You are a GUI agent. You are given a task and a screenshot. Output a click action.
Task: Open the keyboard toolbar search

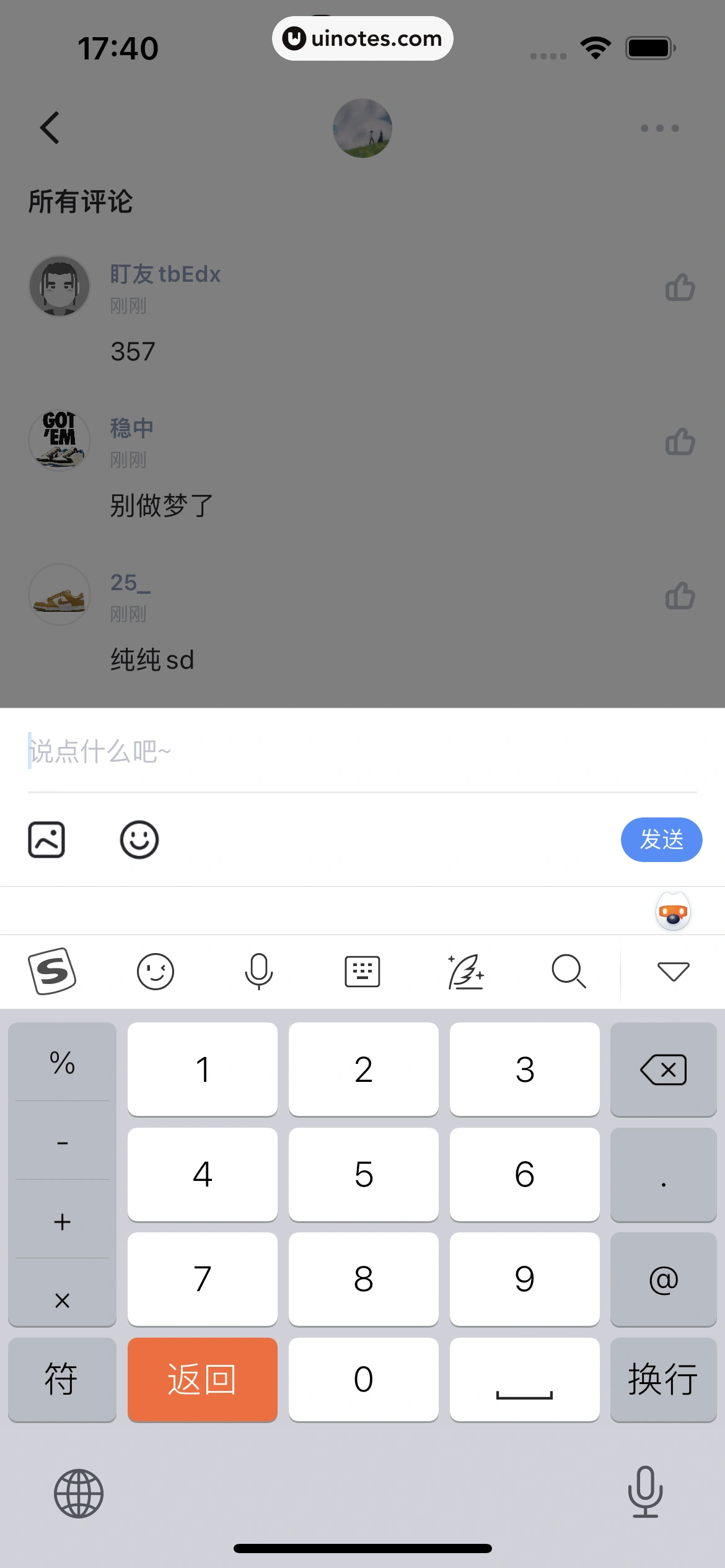pos(568,971)
